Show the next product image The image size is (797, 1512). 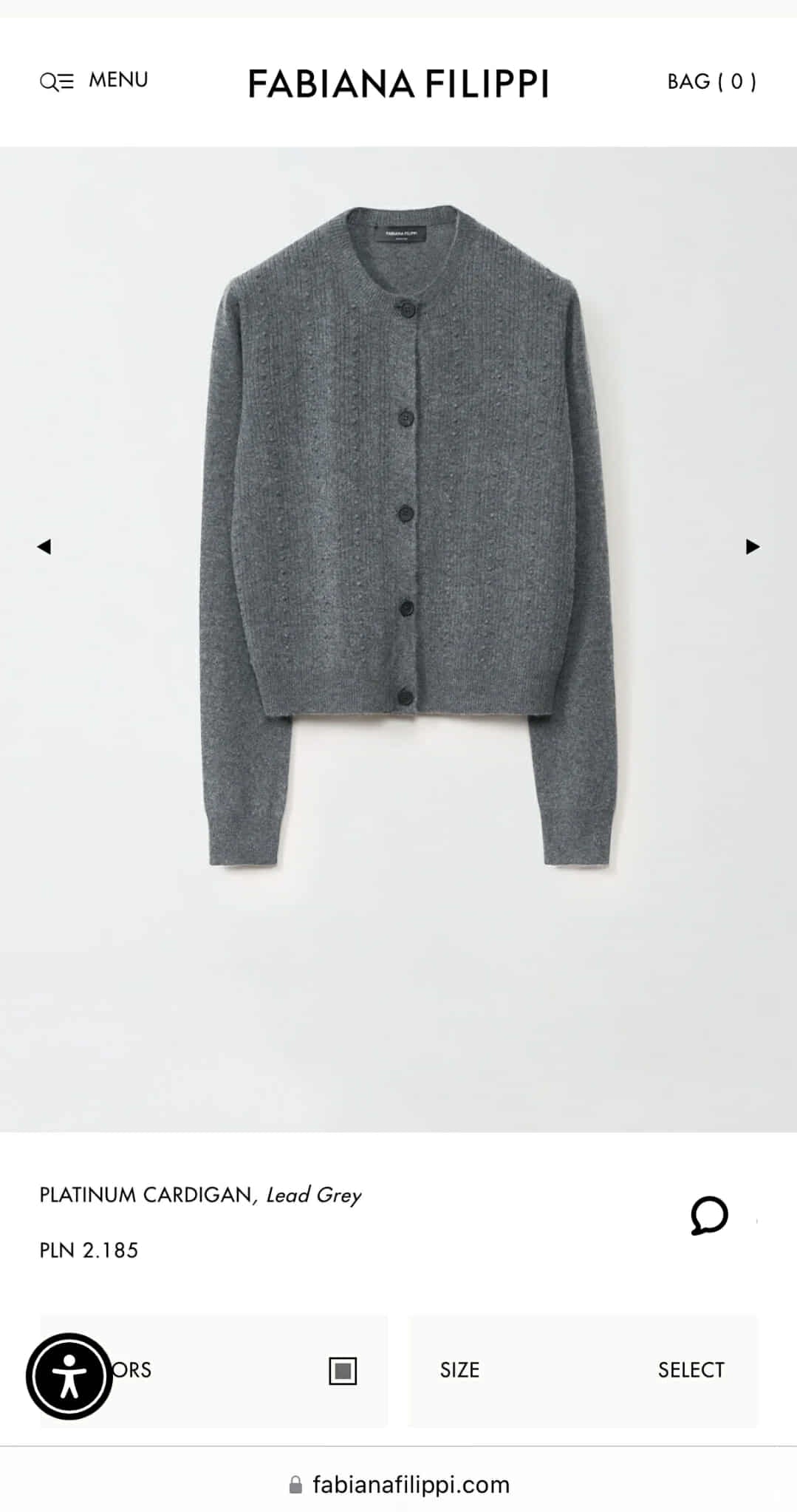click(753, 546)
